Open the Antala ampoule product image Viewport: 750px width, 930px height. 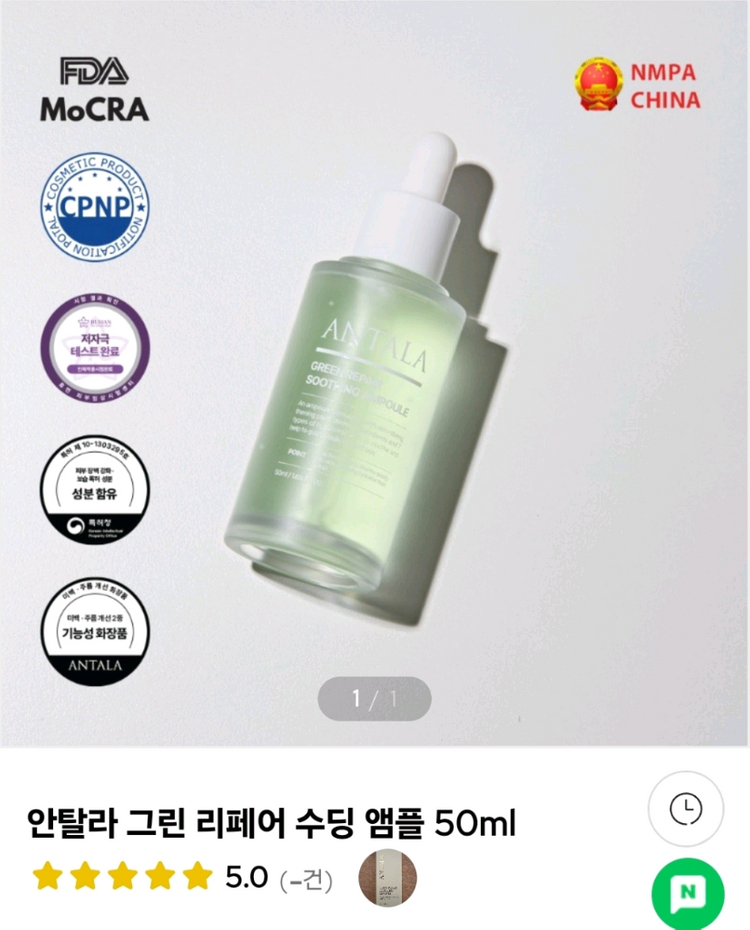tap(400, 370)
